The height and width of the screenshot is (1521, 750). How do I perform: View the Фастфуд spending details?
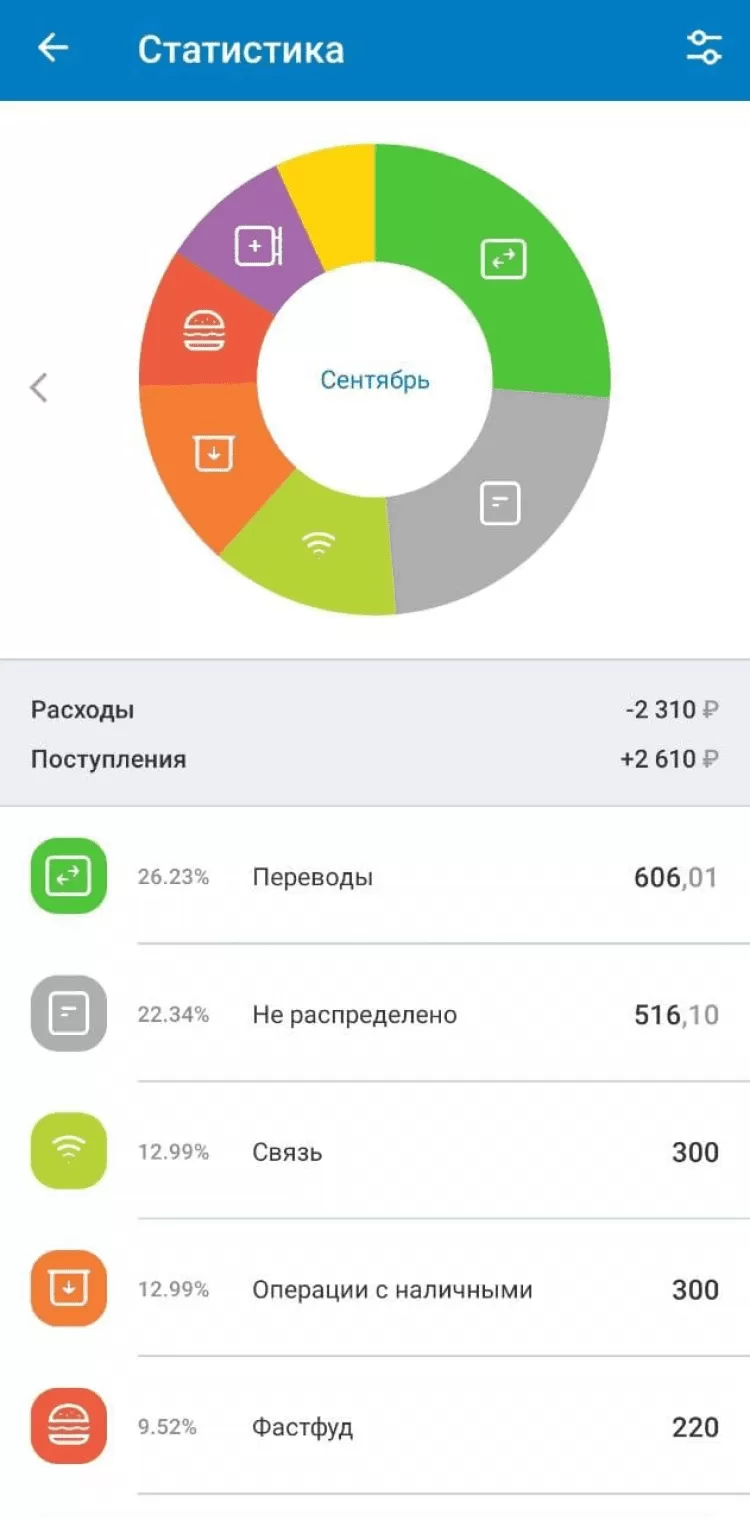pos(375,1426)
